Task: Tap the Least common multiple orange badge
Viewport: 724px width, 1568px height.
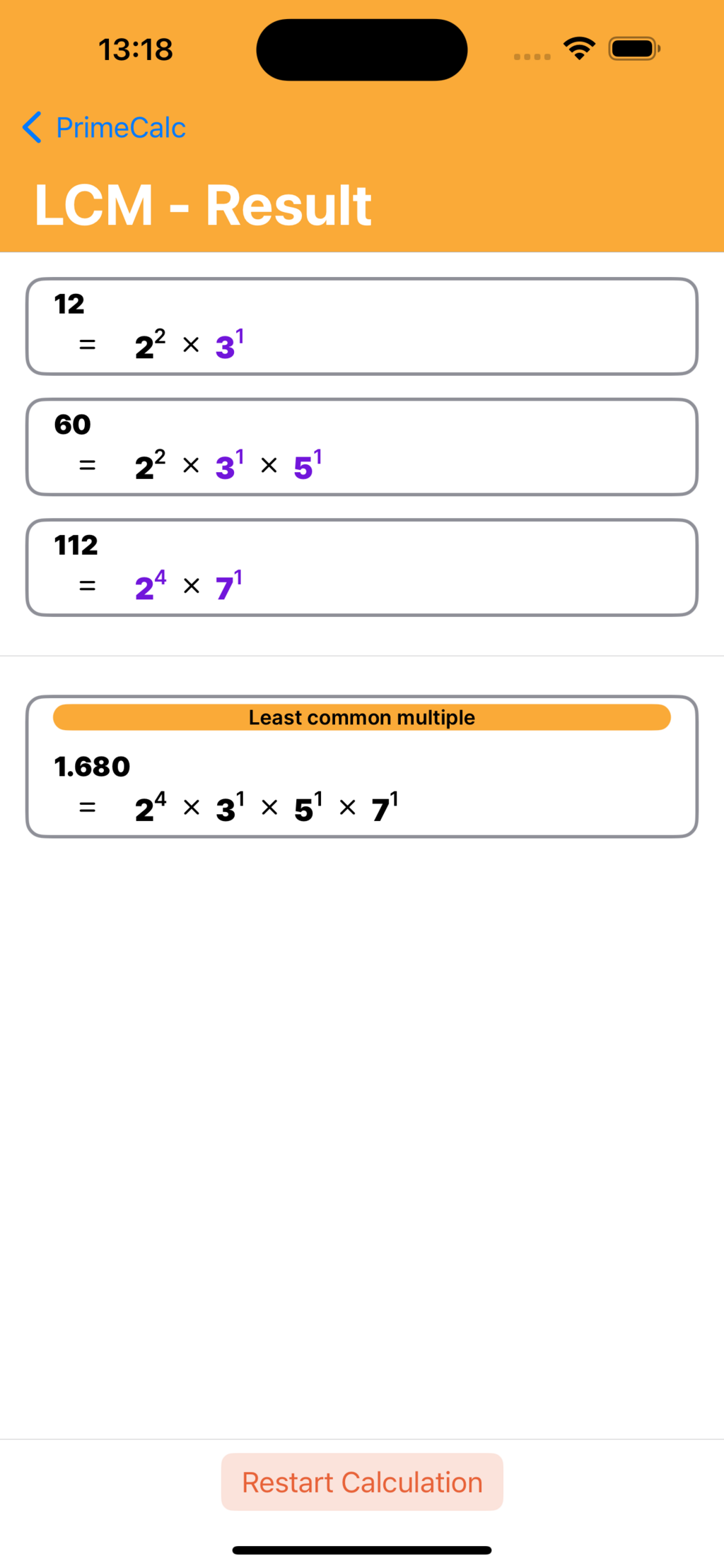Action: (x=361, y=717)
